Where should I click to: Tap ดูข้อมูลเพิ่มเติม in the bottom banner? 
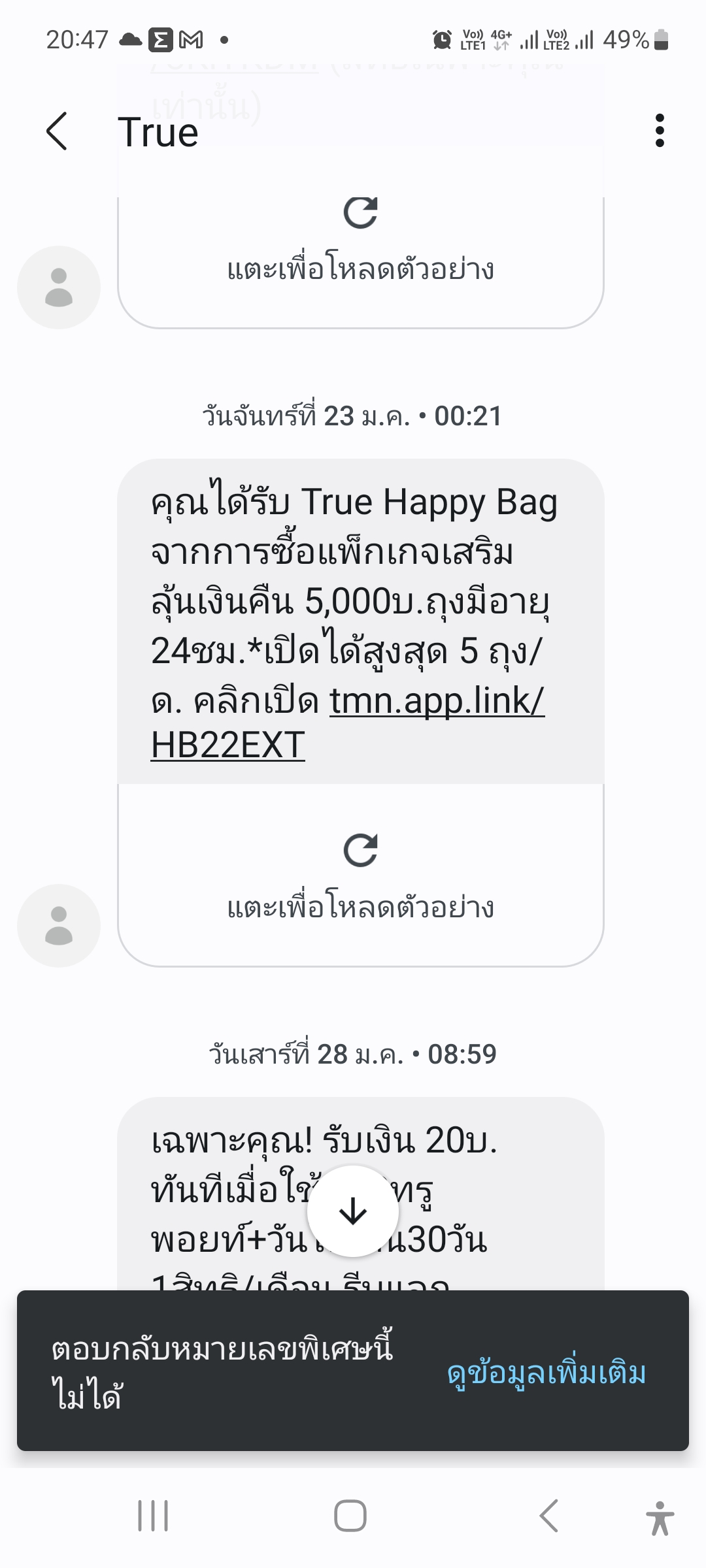click(x=546, y=1373)
